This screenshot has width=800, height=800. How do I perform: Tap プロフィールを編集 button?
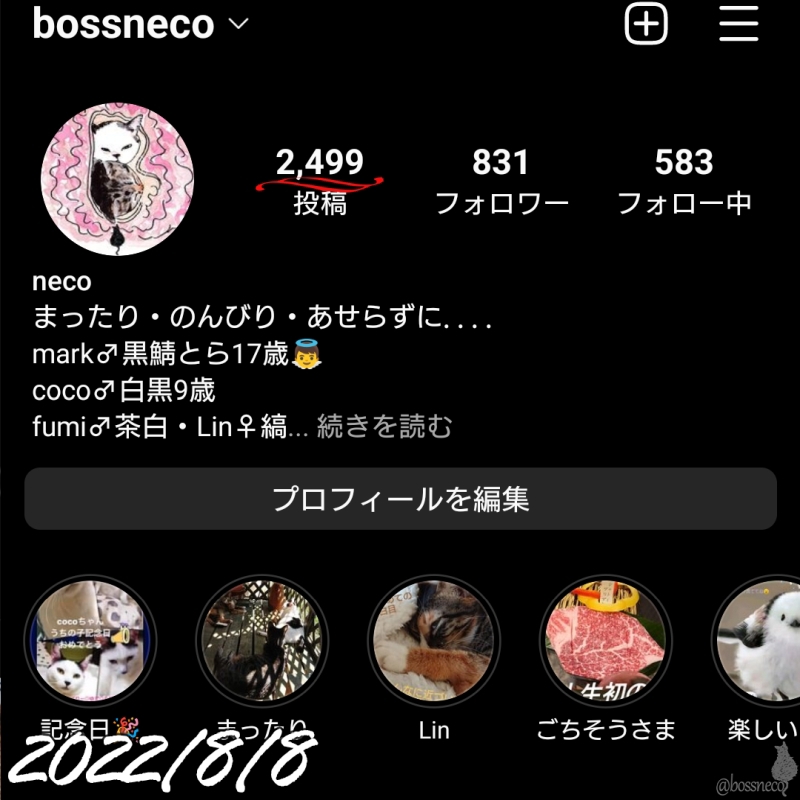click(400, 499)
